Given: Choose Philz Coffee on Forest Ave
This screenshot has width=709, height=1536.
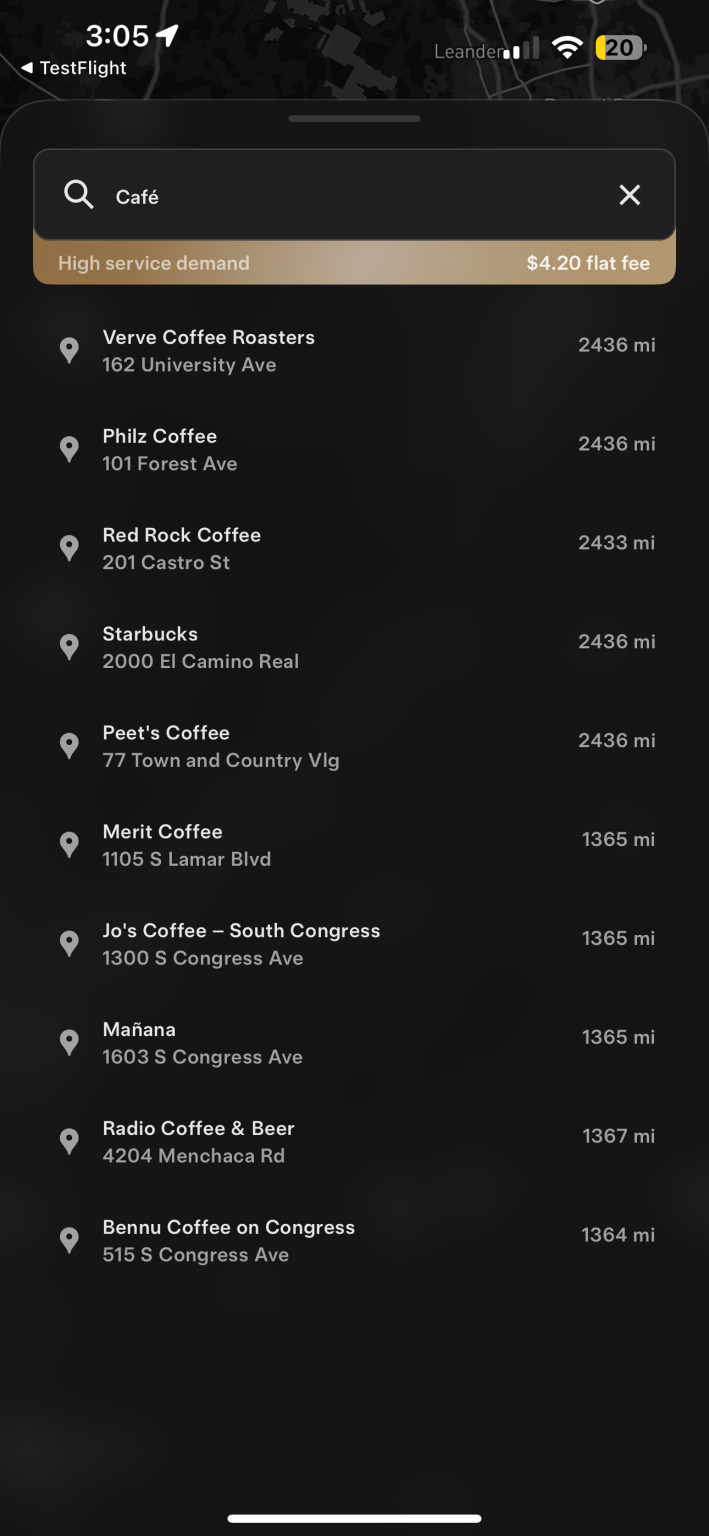Looking at the screenshot, I should (x=354, y=450).
